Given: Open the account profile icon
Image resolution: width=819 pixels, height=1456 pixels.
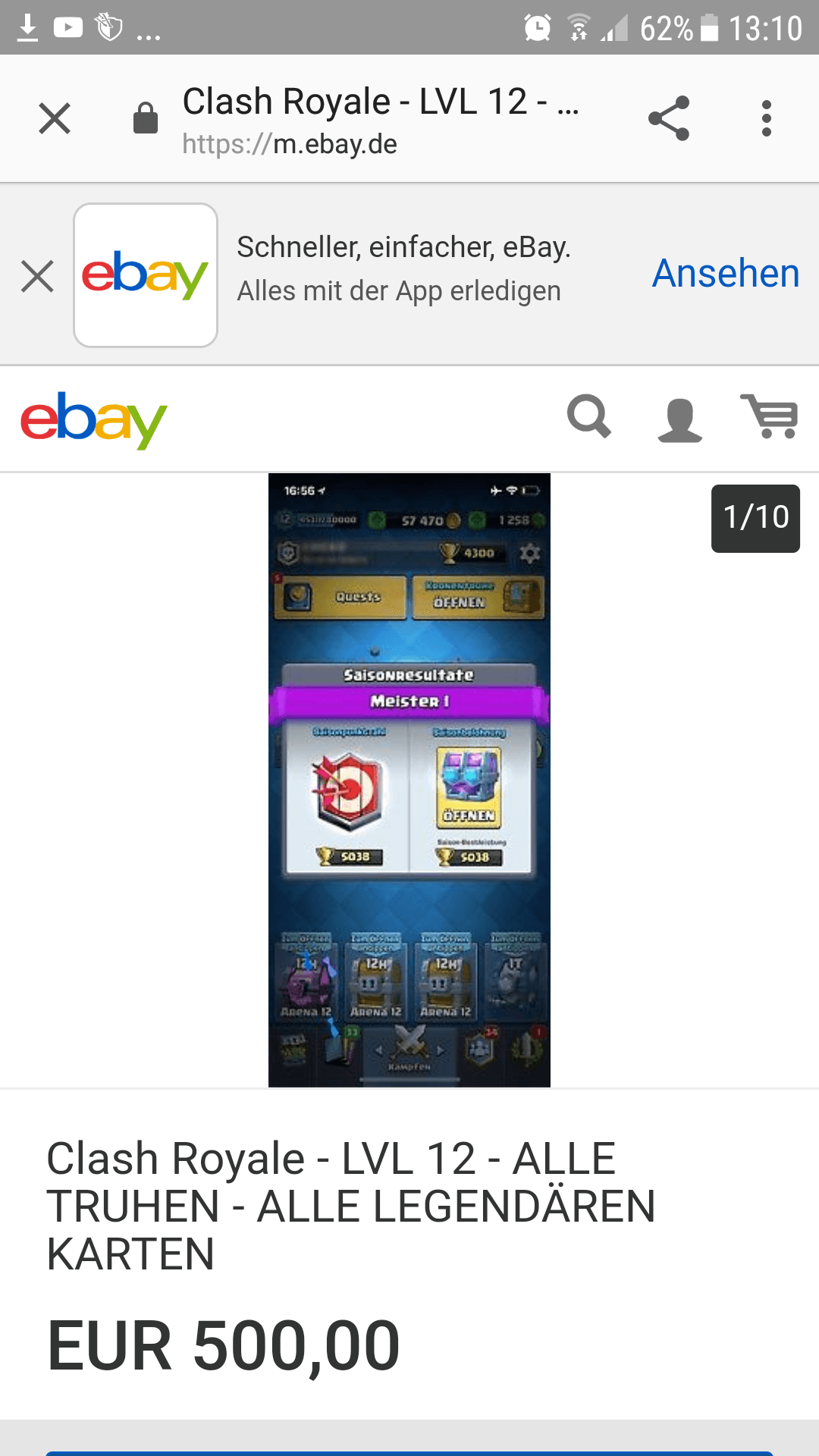Looking at the screenshot, I should coord(679,419).
